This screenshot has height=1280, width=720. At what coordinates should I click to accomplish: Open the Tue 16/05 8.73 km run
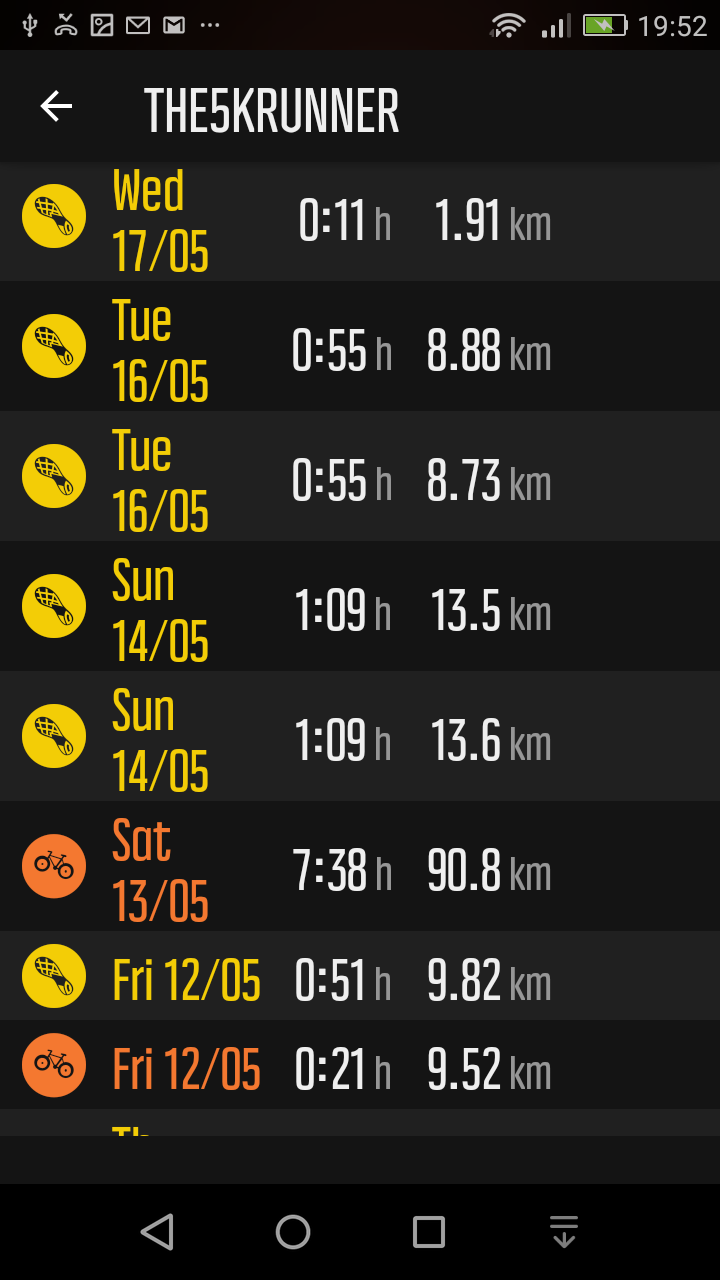(360, 481)
